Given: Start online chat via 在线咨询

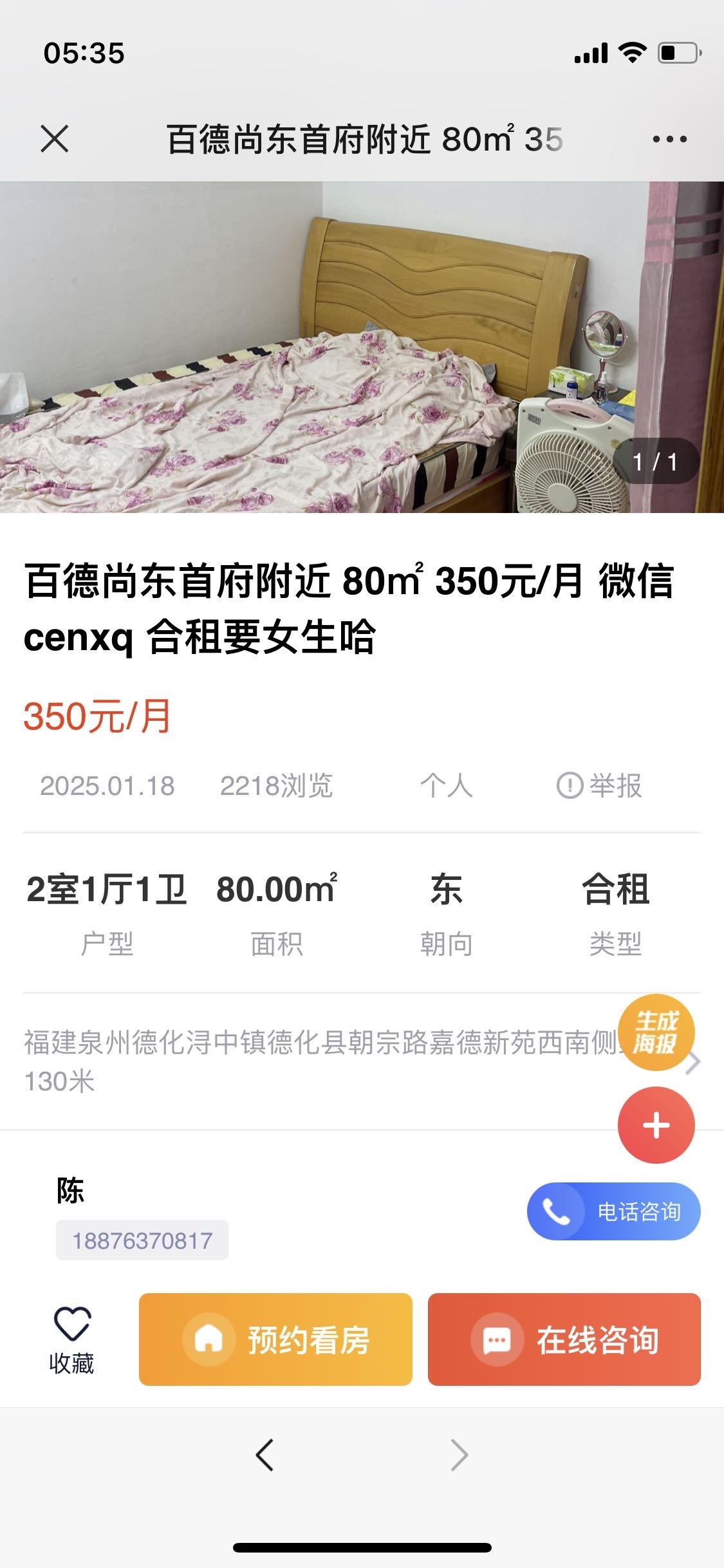Looking at the screenshot, I should (x=564, y=1339).
